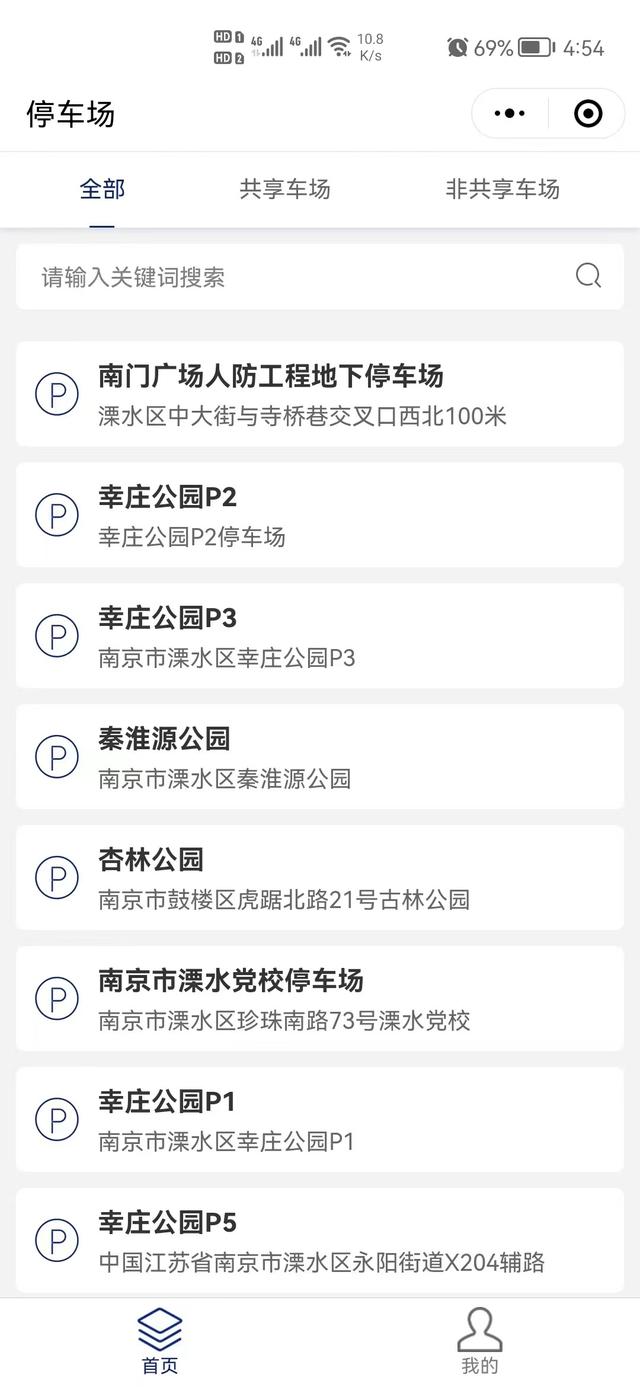The width and height of the screenshot is (640, 1387).
Task: Open the 幸庄公园P5 parking lot
Action: [320, 1241]
